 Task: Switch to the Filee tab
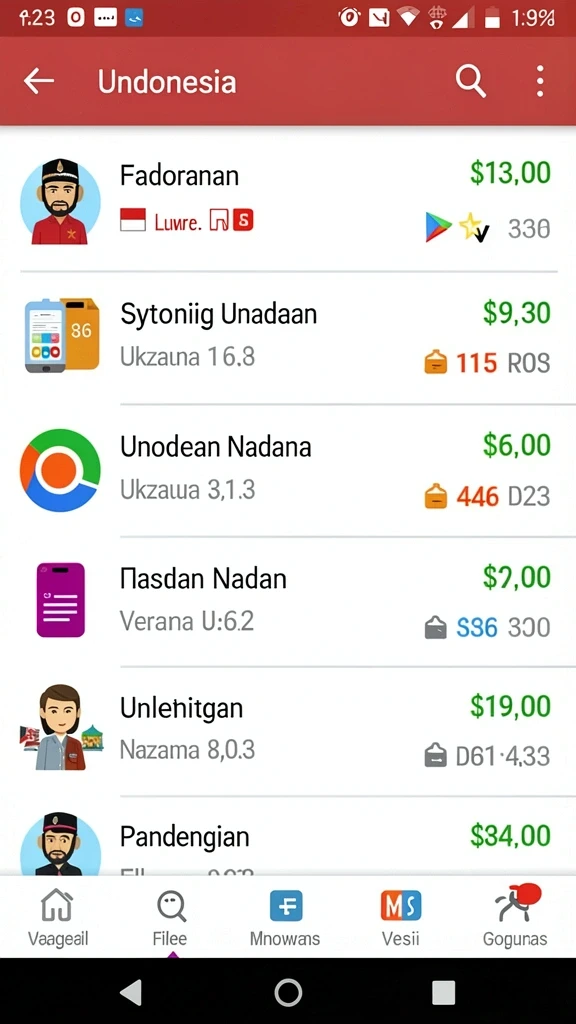[x=170, y=918]
